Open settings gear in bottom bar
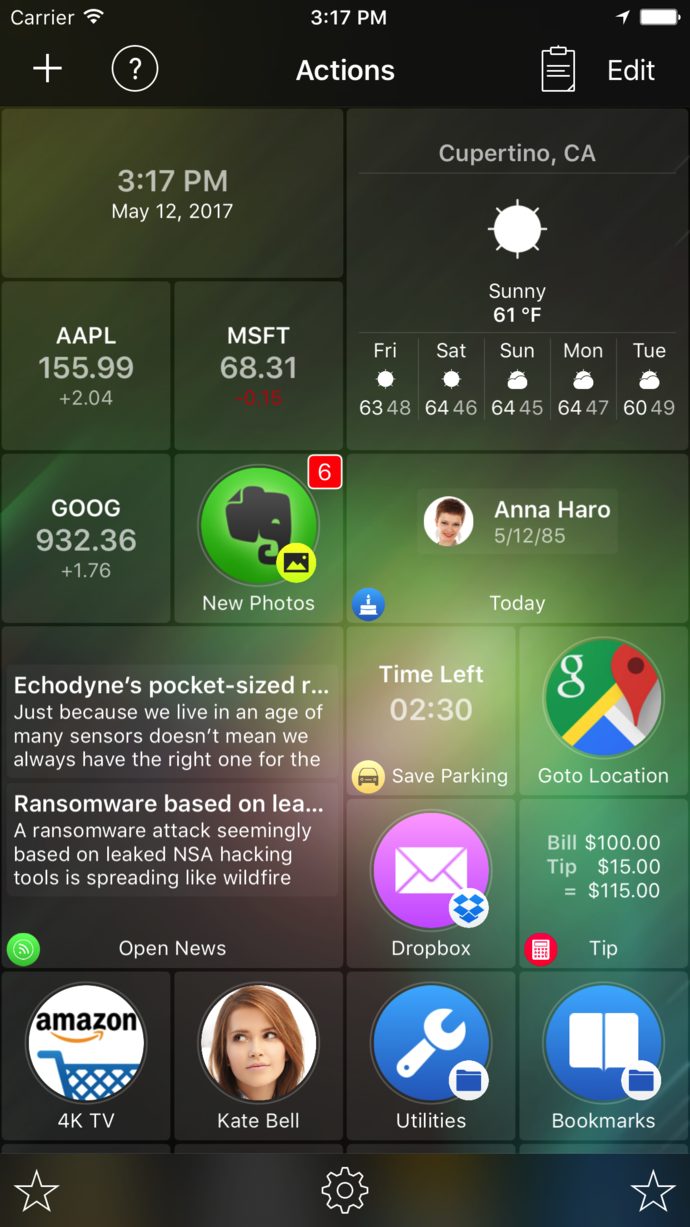The image size is (690, 1227). tap(345, 1191)
